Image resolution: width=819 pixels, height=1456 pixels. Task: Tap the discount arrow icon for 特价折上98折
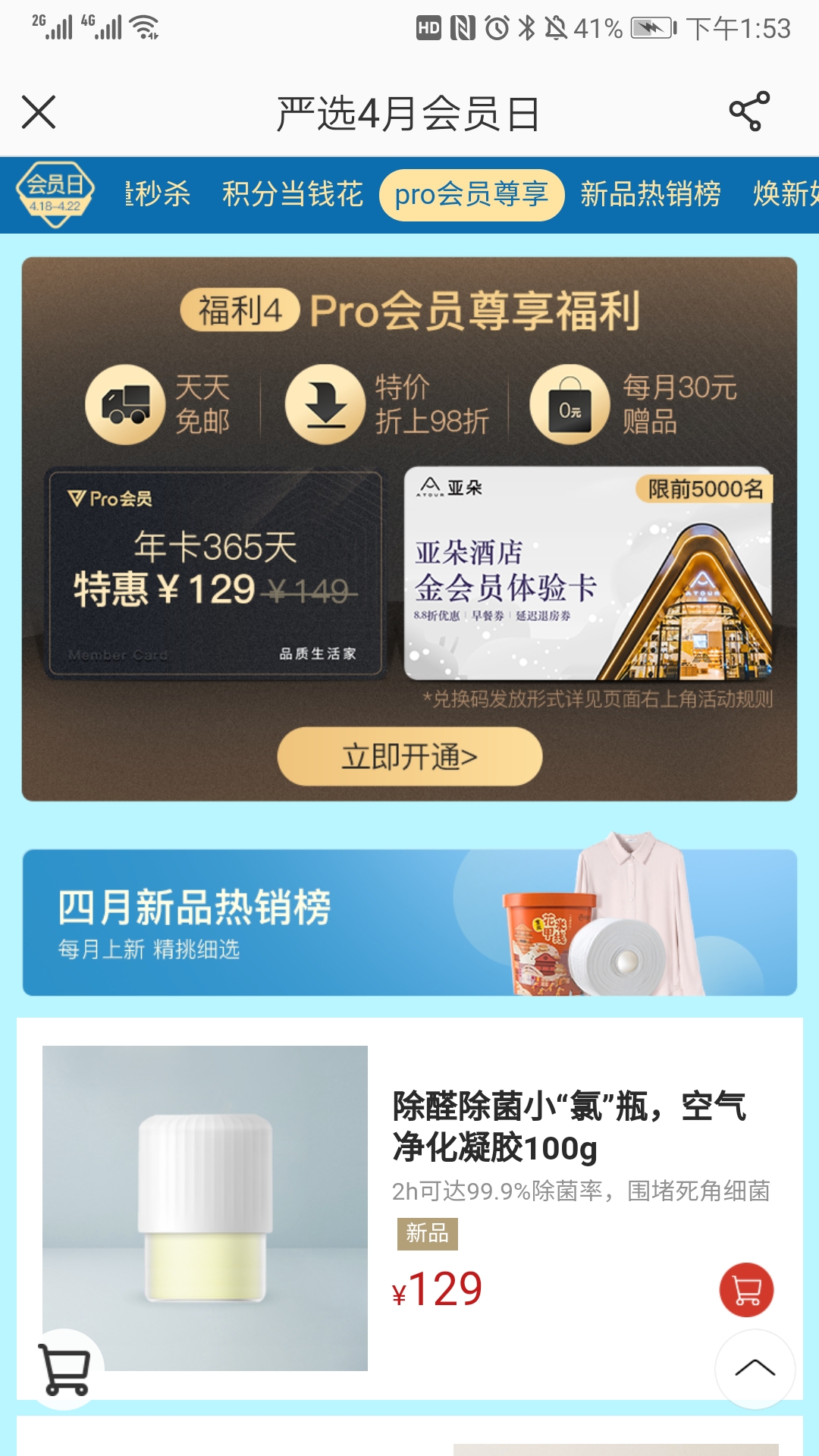(326, 404)
